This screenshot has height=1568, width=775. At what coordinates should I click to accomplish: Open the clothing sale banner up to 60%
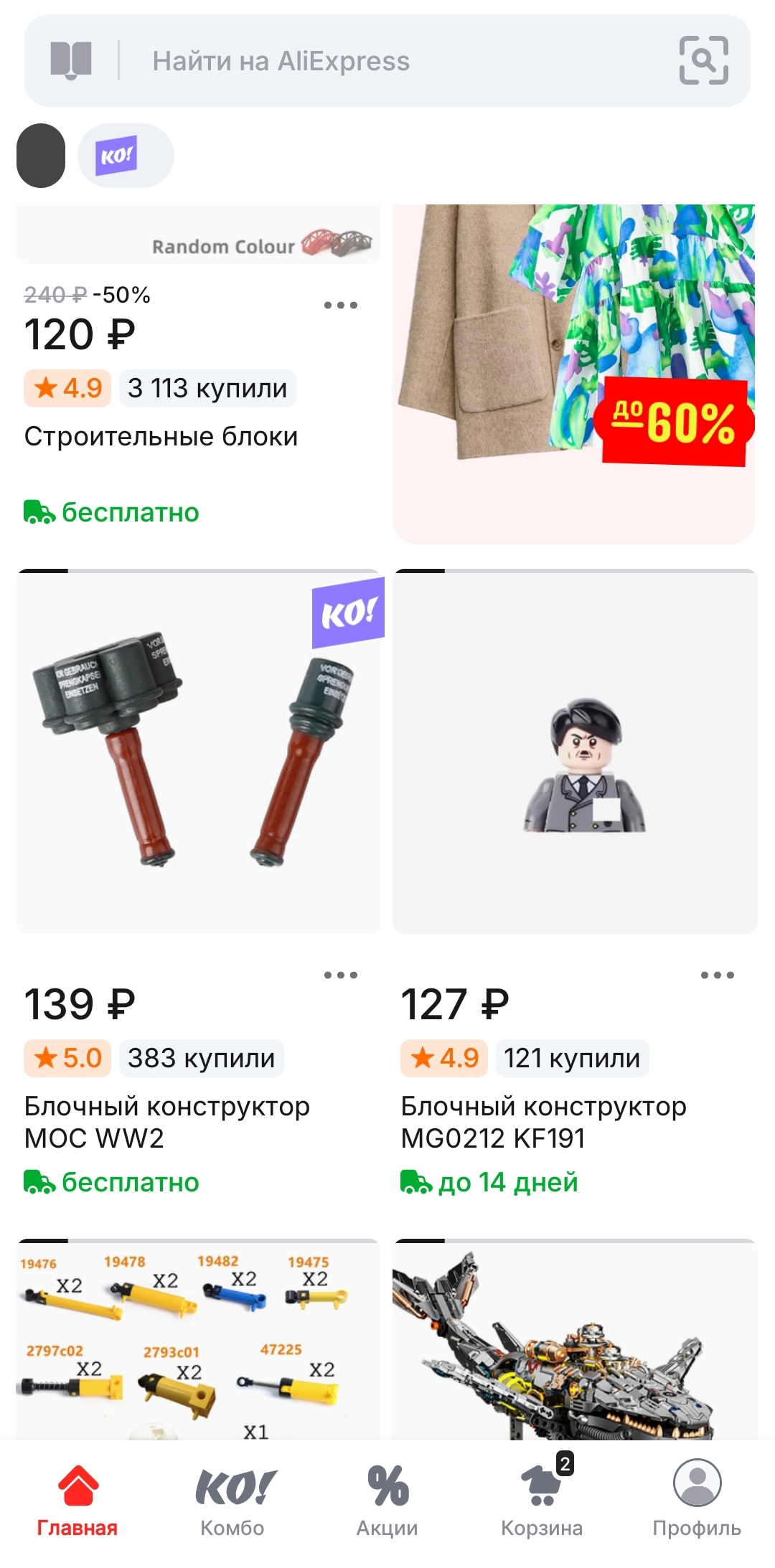[x=573, y=373]
